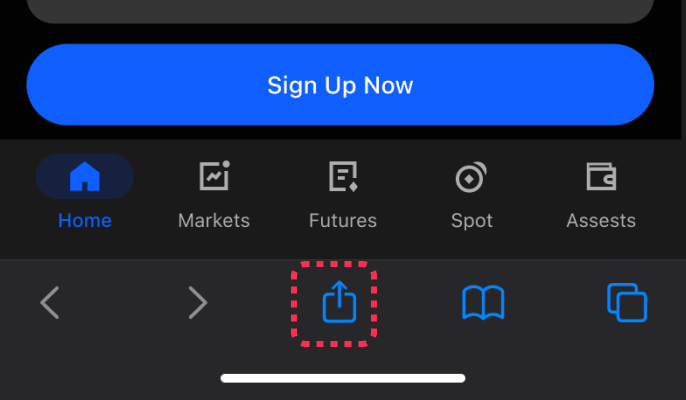The image size is (686, 400).
Task: Open the Assests wallet tab
Action: point(601,194)
